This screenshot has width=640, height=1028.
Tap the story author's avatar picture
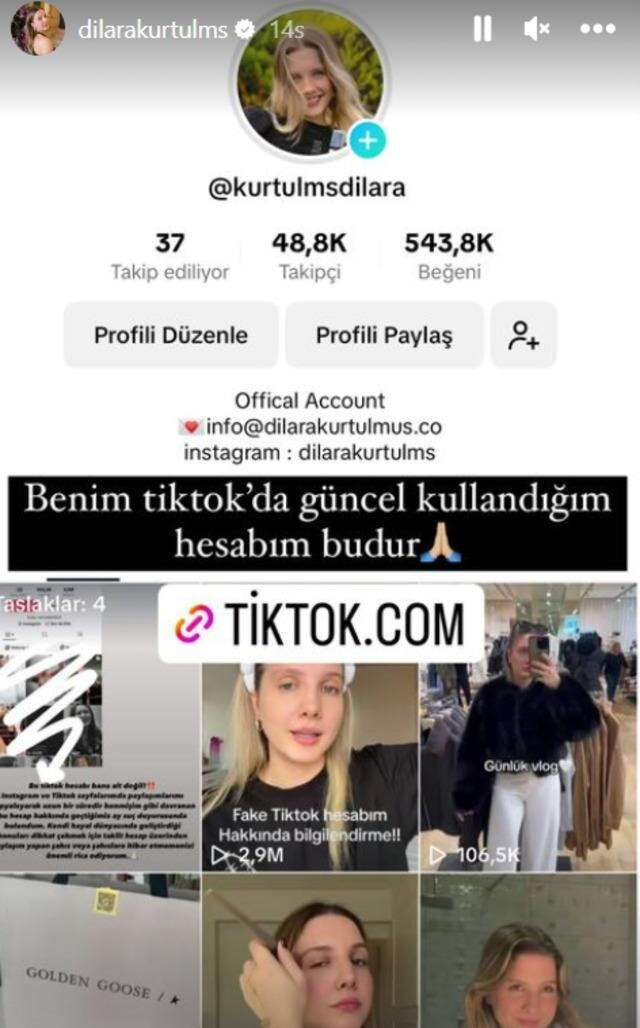[37, 29]
